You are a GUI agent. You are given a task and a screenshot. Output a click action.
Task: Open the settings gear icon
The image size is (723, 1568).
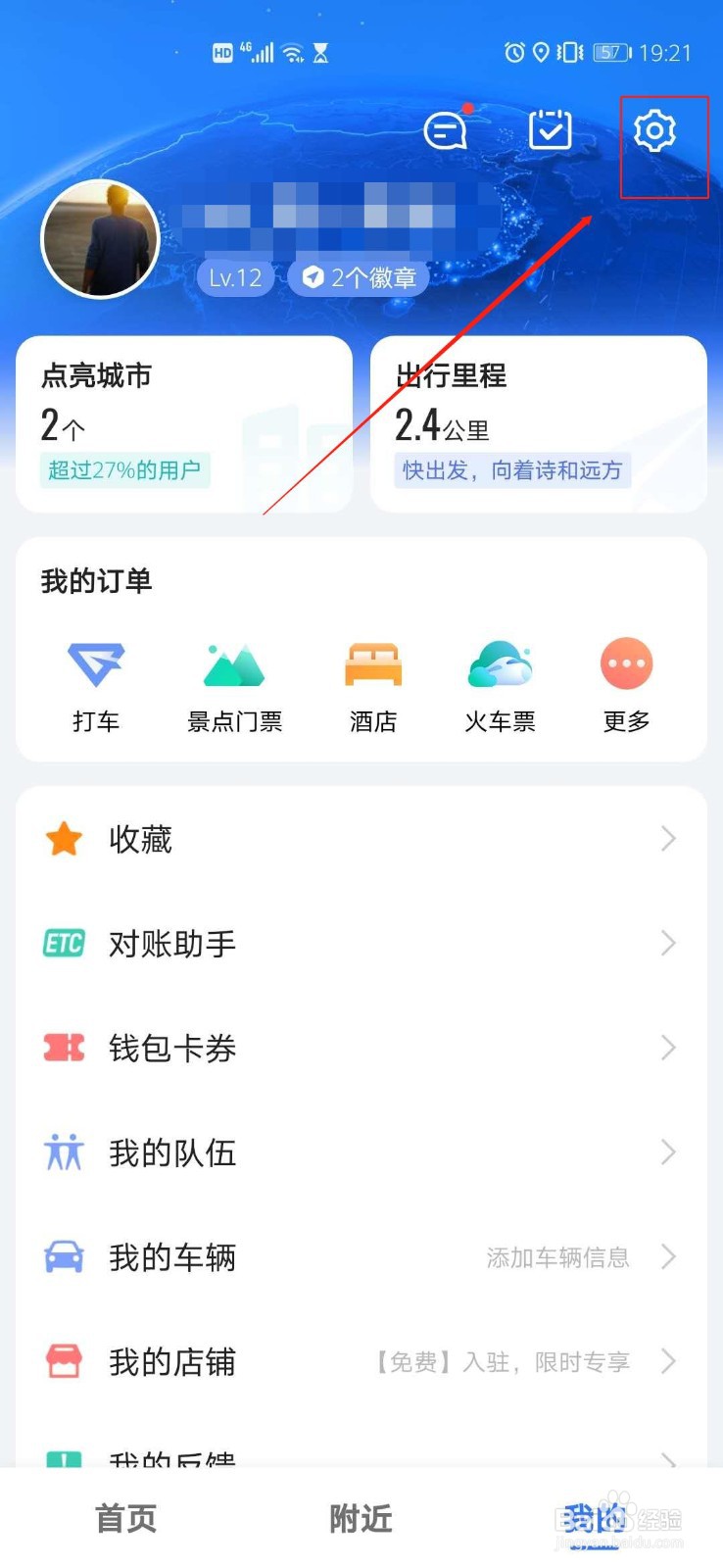[654, 130]
